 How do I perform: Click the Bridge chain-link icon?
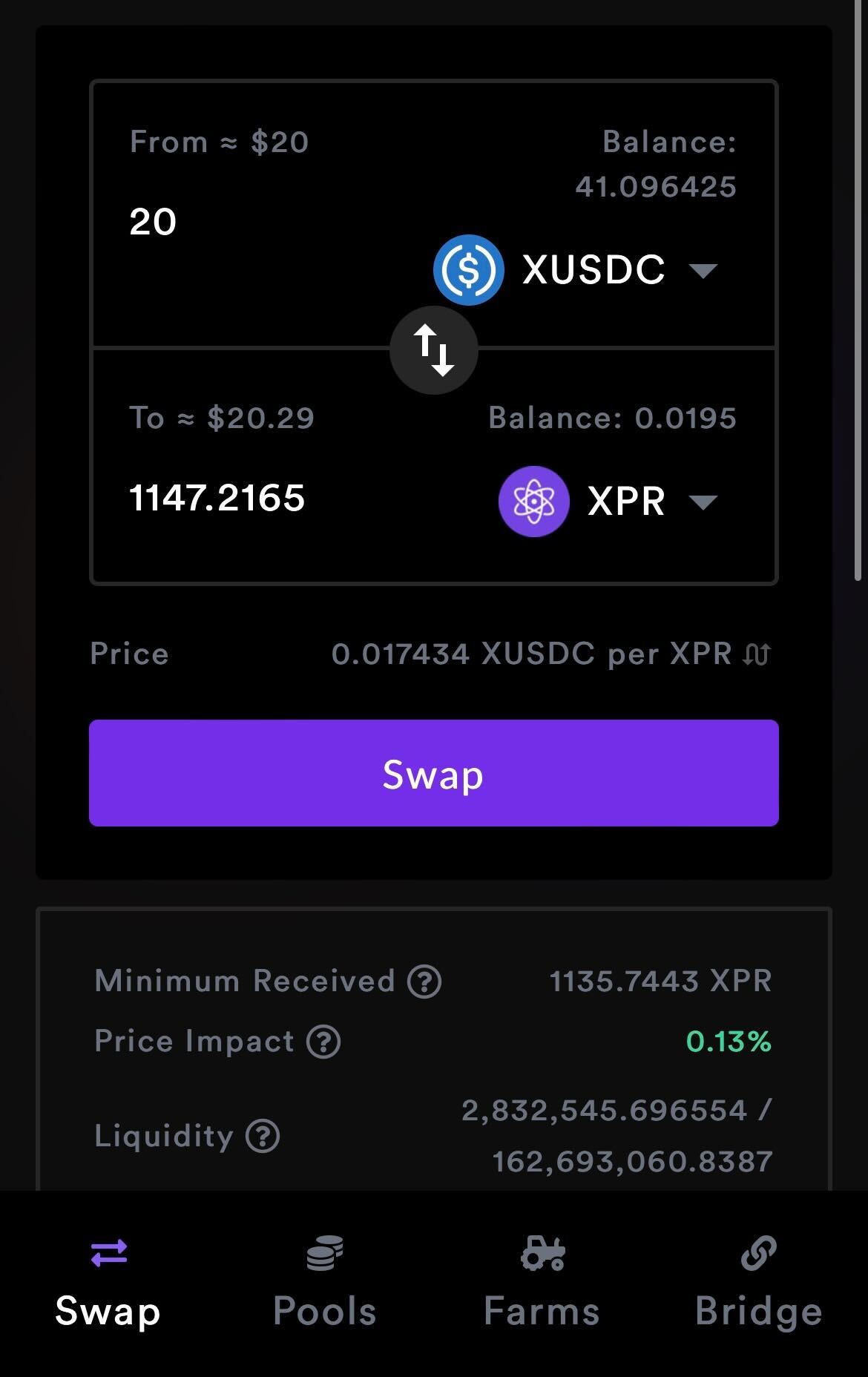pos(757,1254)
